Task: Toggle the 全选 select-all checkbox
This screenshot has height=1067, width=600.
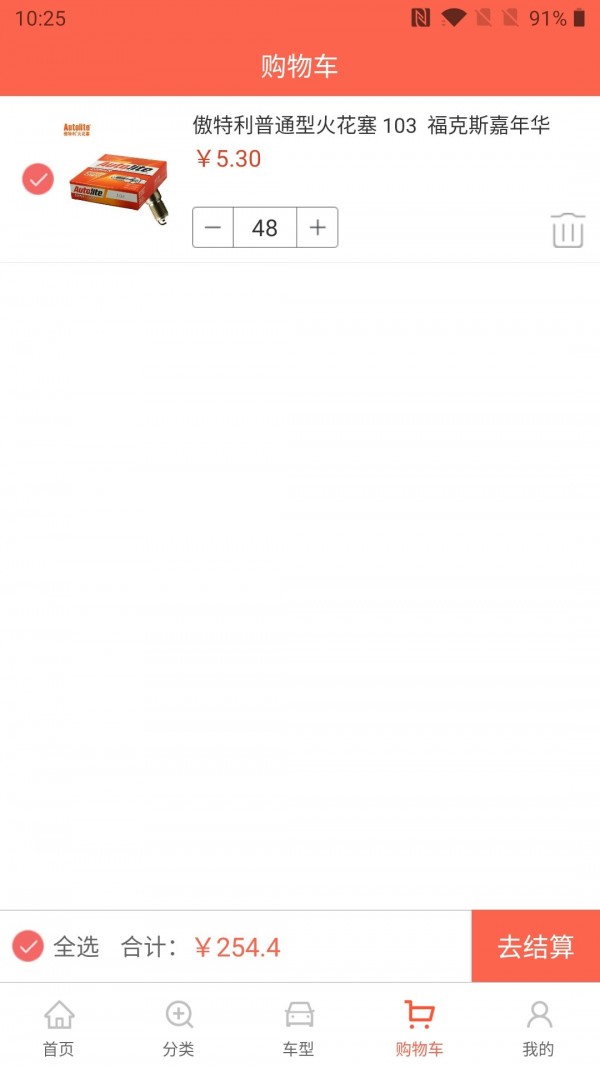Action: (x=28, y=946)
